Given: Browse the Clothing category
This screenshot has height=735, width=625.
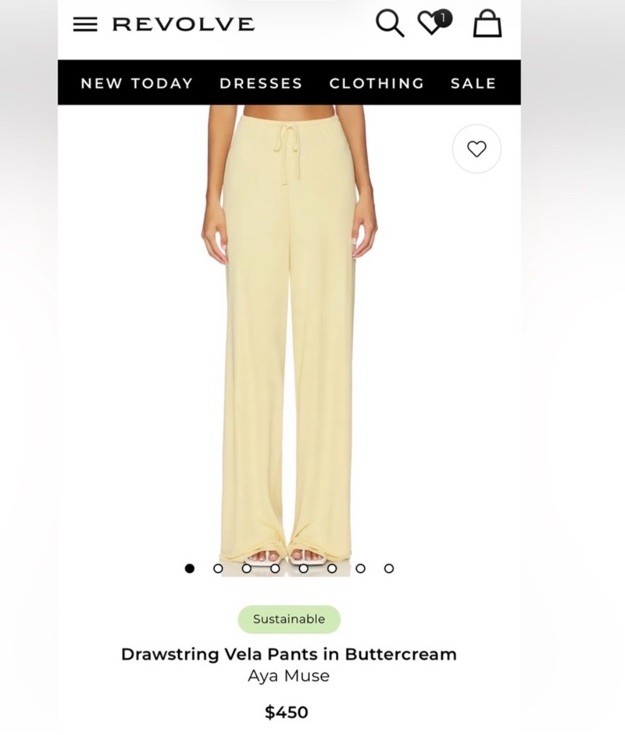Looking at the screenshot, I should 376,83.
